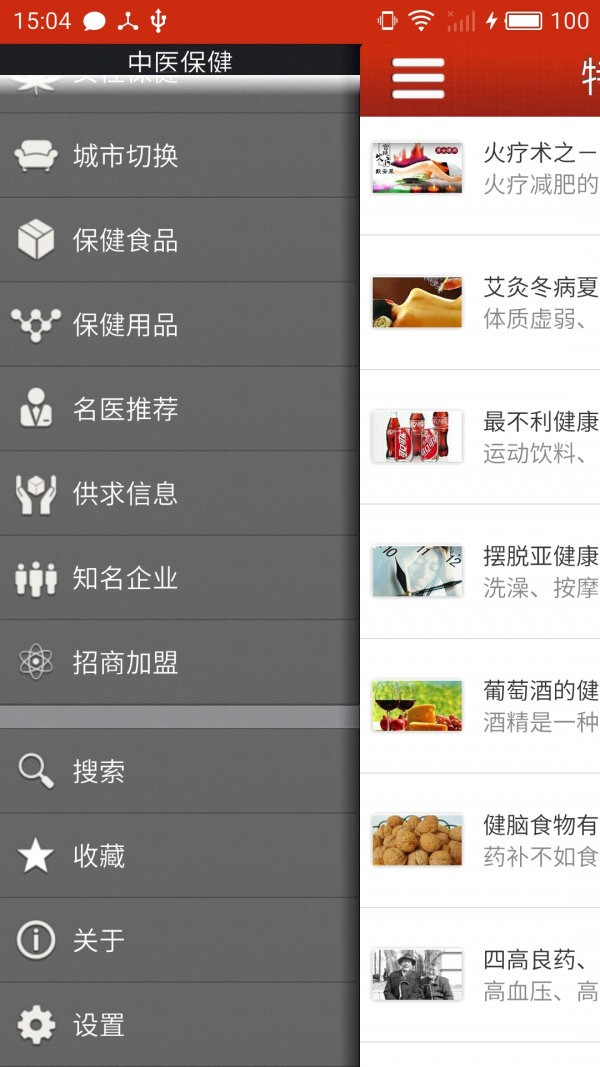Tap the hamburger menu button
This screenshot has height=1067, width=600.
[x=418, y=78]
